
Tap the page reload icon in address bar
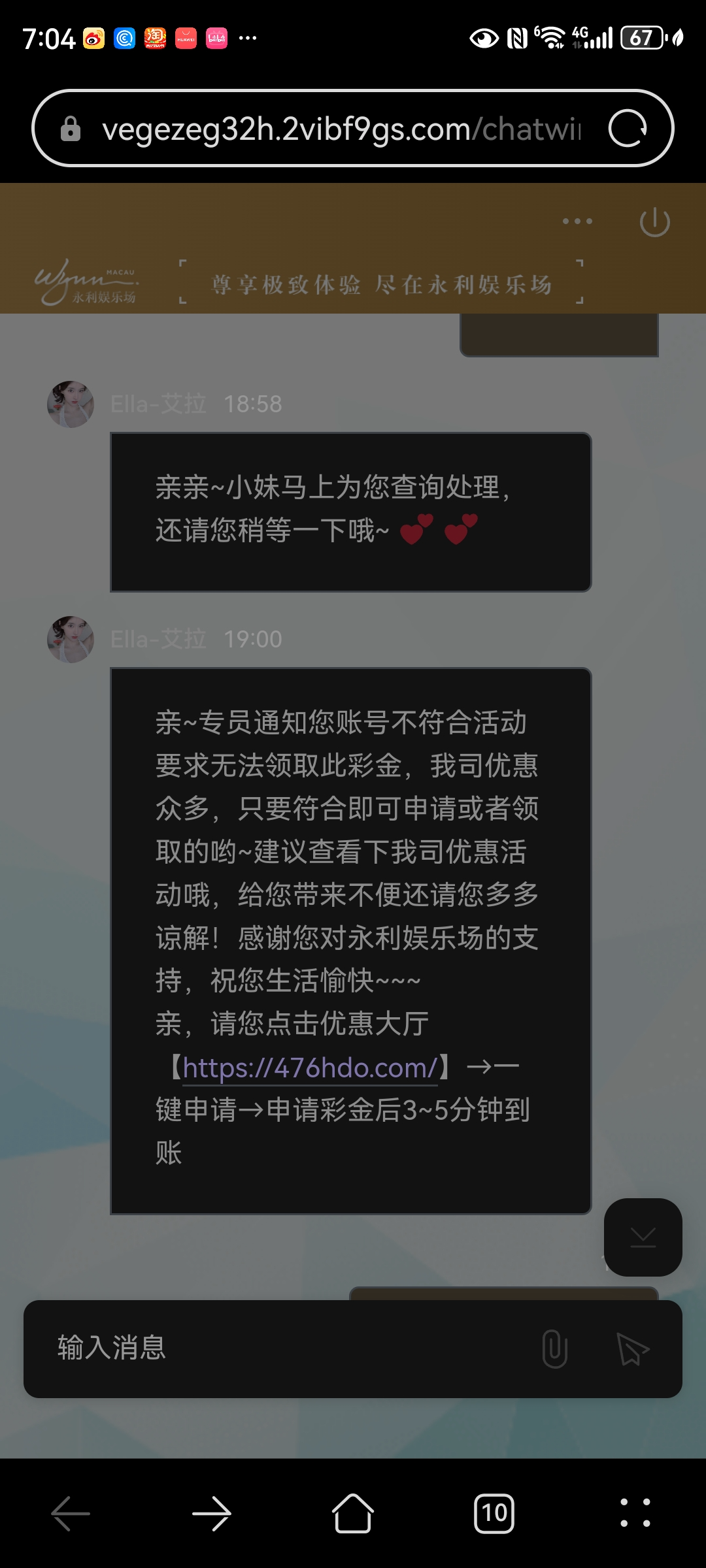(x=629, y=128)
